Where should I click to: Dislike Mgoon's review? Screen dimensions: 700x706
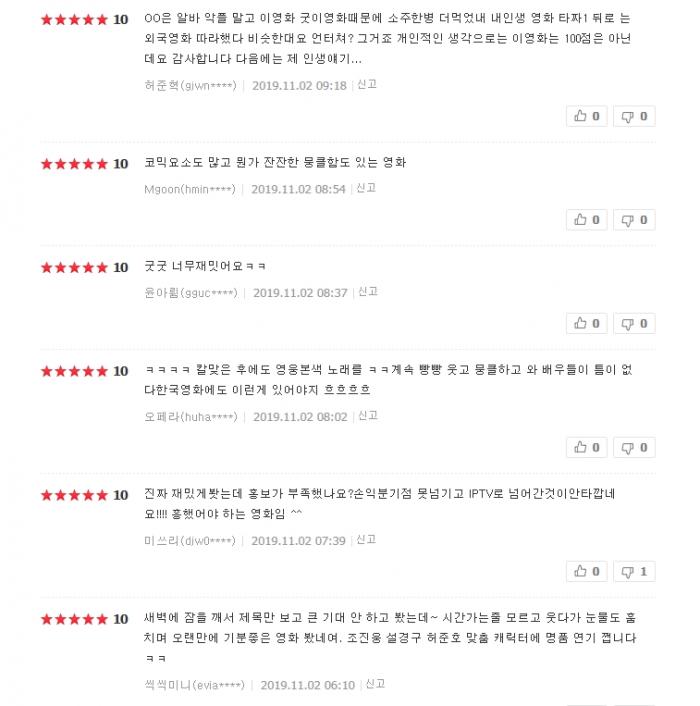(634, 219)
